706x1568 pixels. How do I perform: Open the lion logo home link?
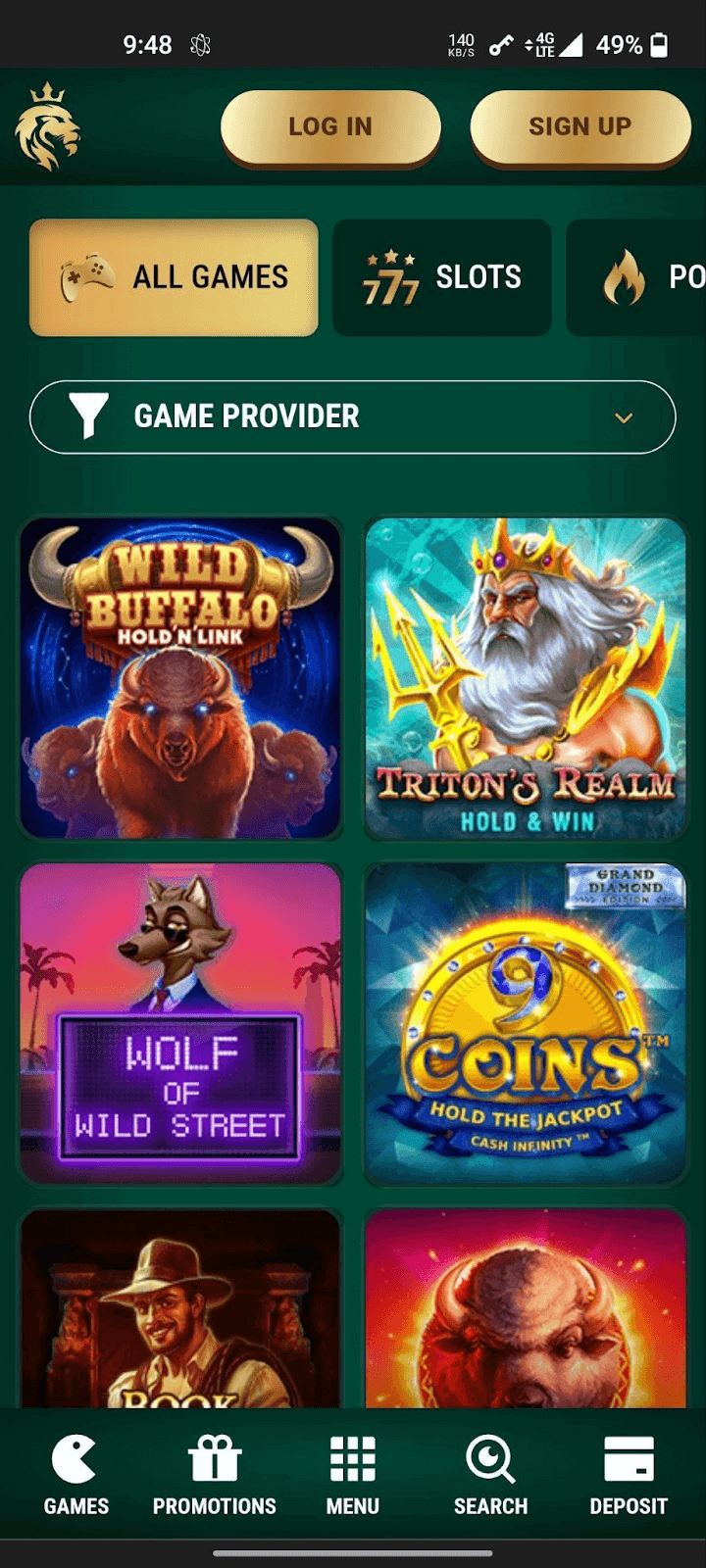pos(47,127)
